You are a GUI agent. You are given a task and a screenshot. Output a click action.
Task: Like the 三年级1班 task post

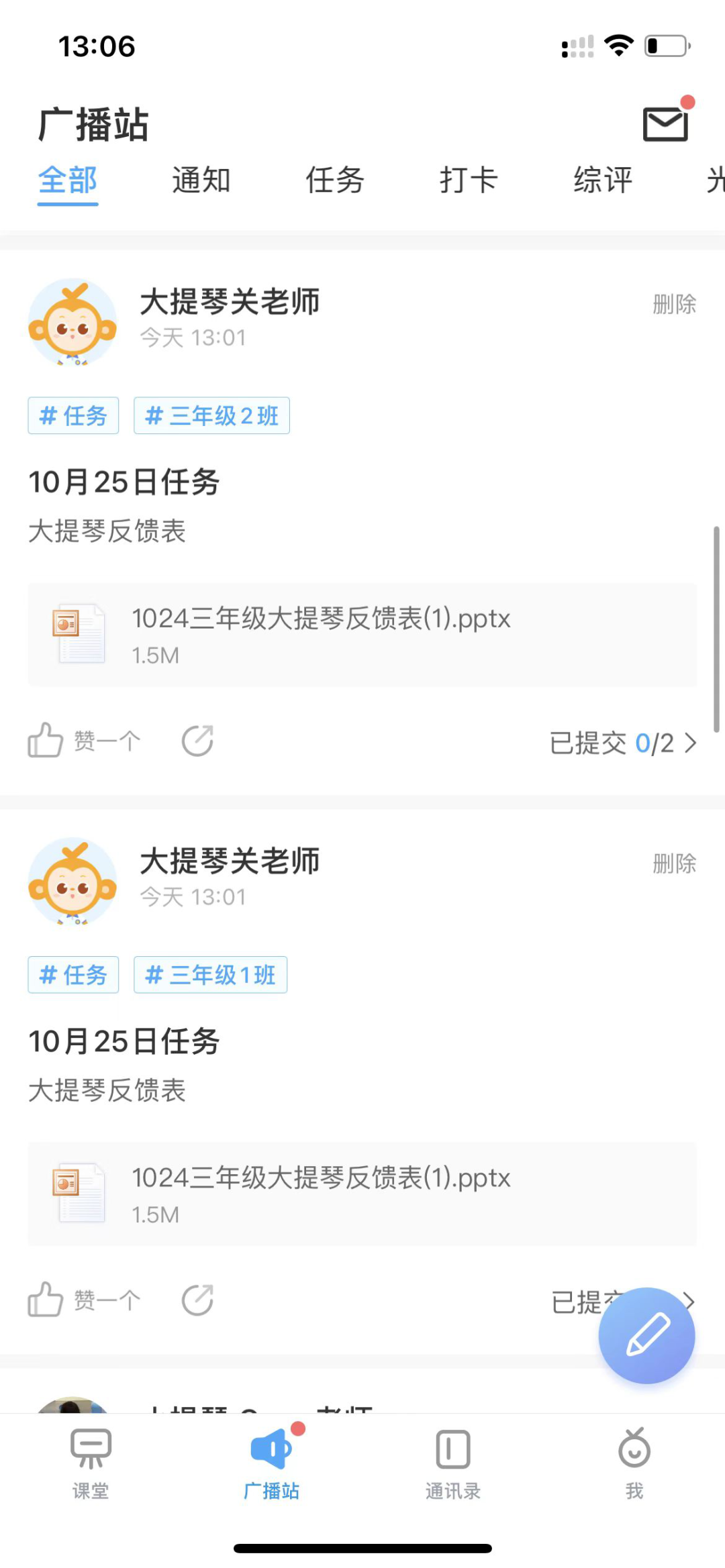tap(84, 1300)
